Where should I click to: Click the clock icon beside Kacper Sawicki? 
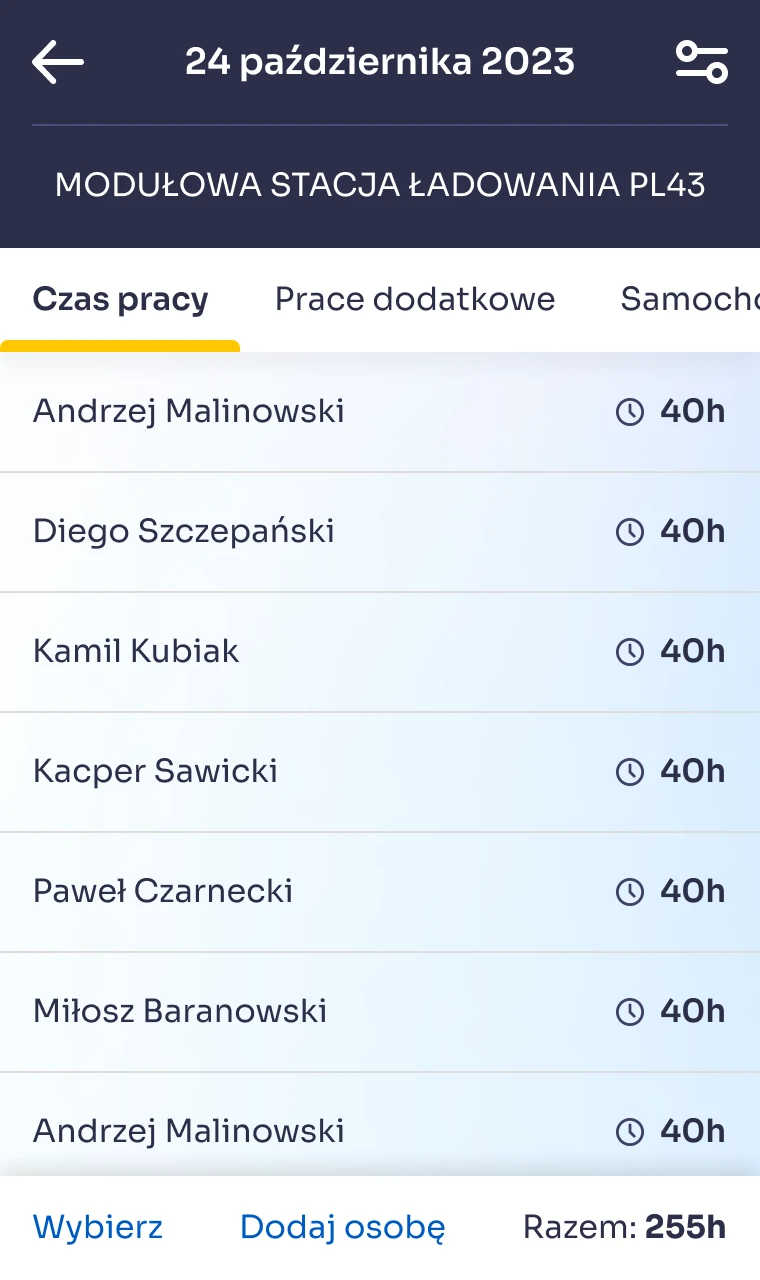tap(629, 771)
